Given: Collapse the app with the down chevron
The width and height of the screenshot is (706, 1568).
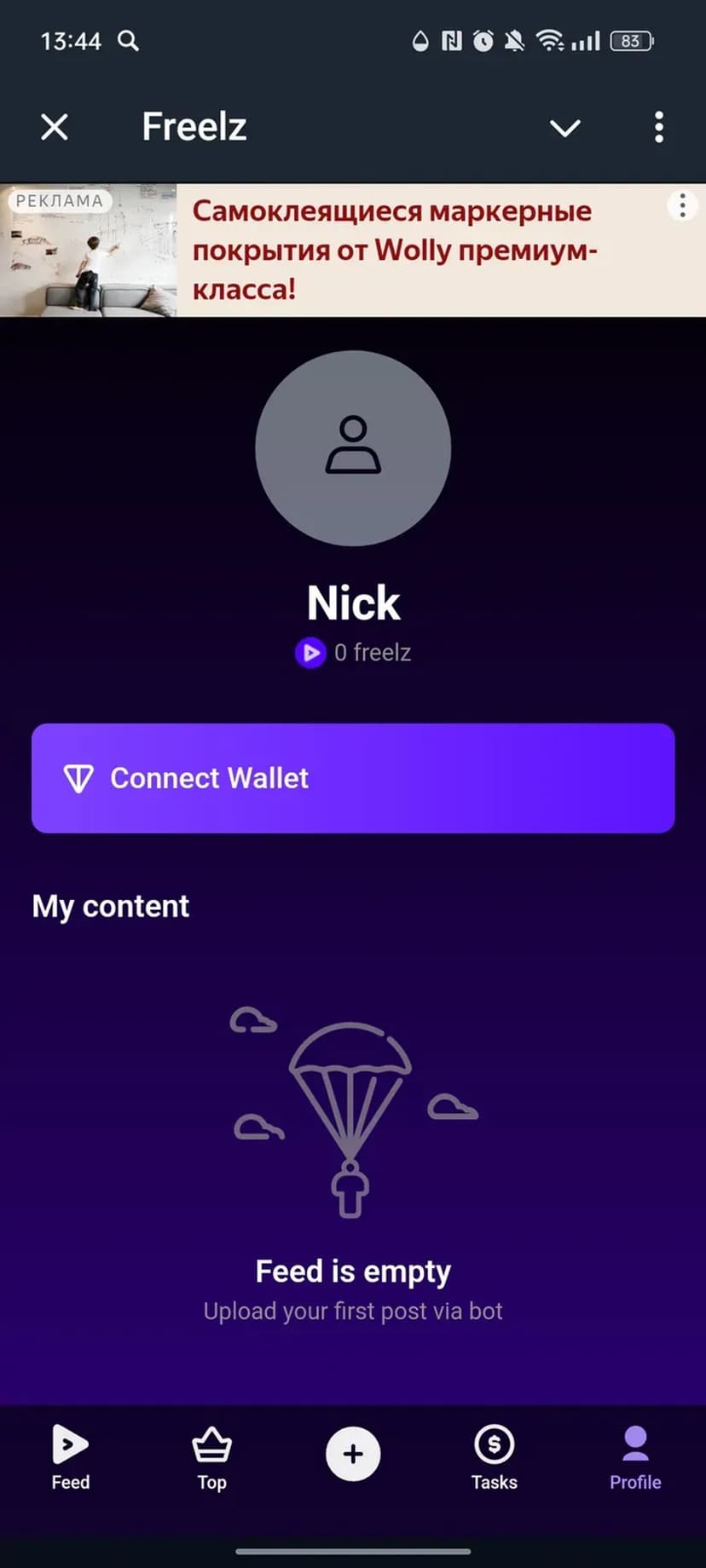Looking at the screenshot, I should (564, 128).
